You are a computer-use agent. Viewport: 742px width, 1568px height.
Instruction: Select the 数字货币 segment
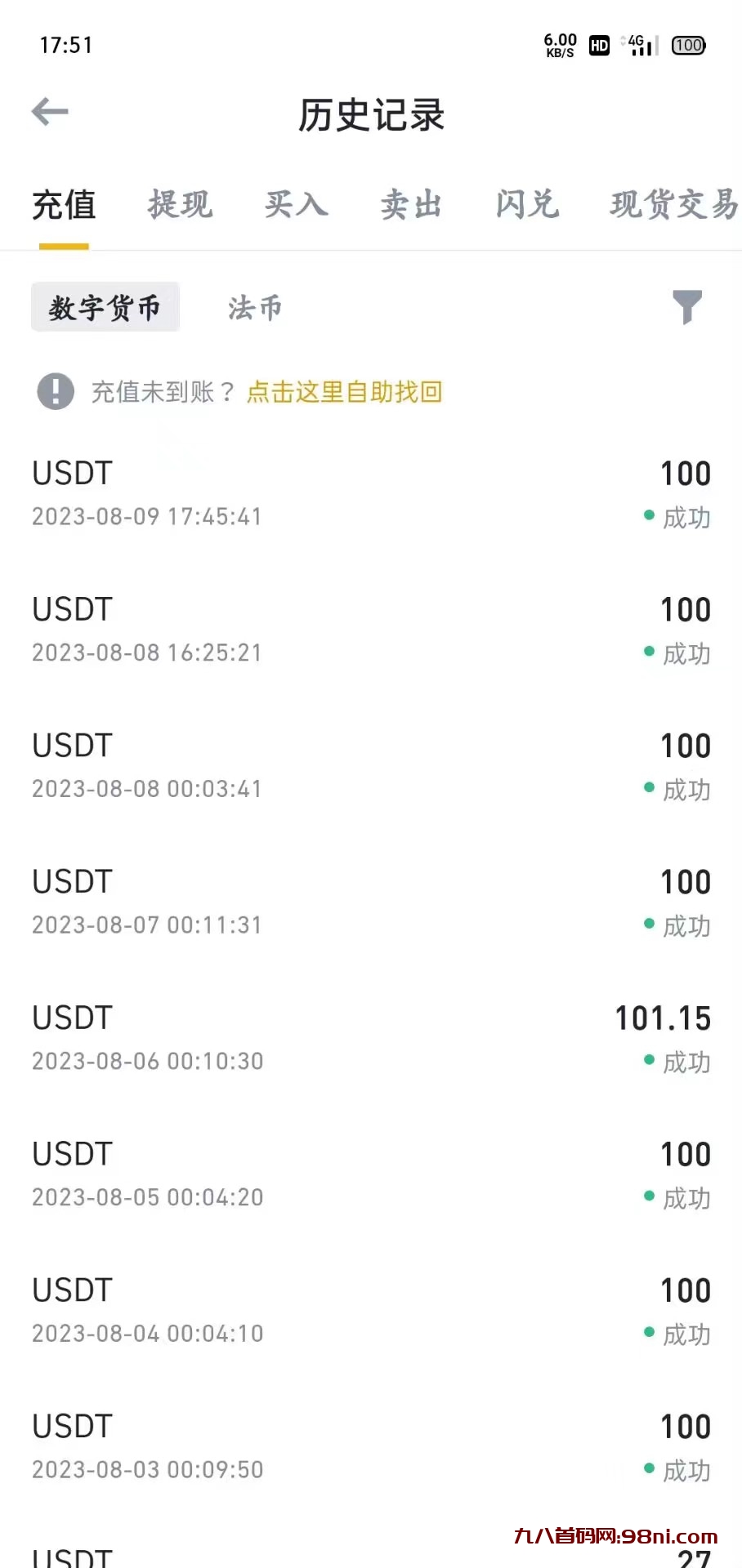pyautogui.click(x=105, y=307)
